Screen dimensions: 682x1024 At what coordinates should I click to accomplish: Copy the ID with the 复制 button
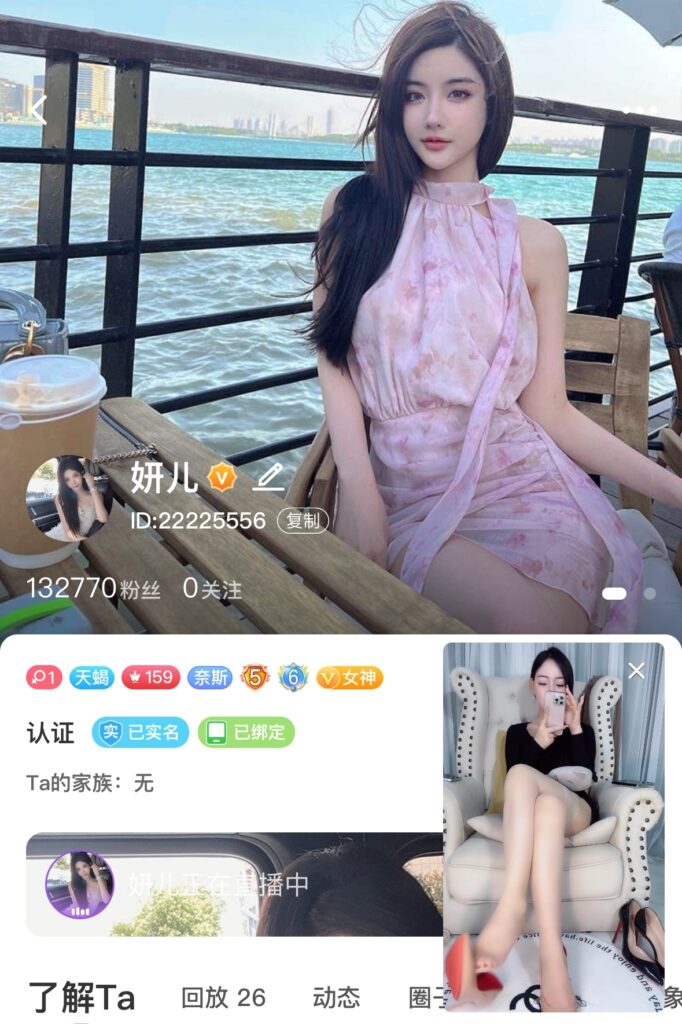coord(303,520)
